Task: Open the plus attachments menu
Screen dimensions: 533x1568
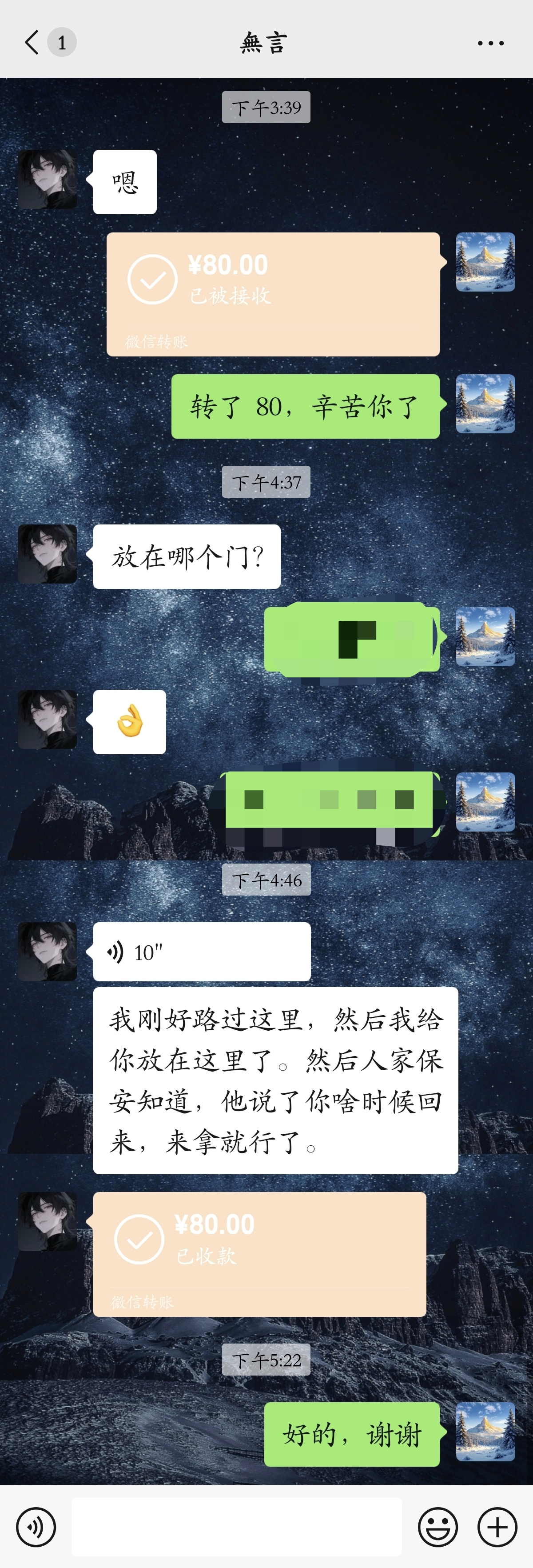Action: [497, 1527]
